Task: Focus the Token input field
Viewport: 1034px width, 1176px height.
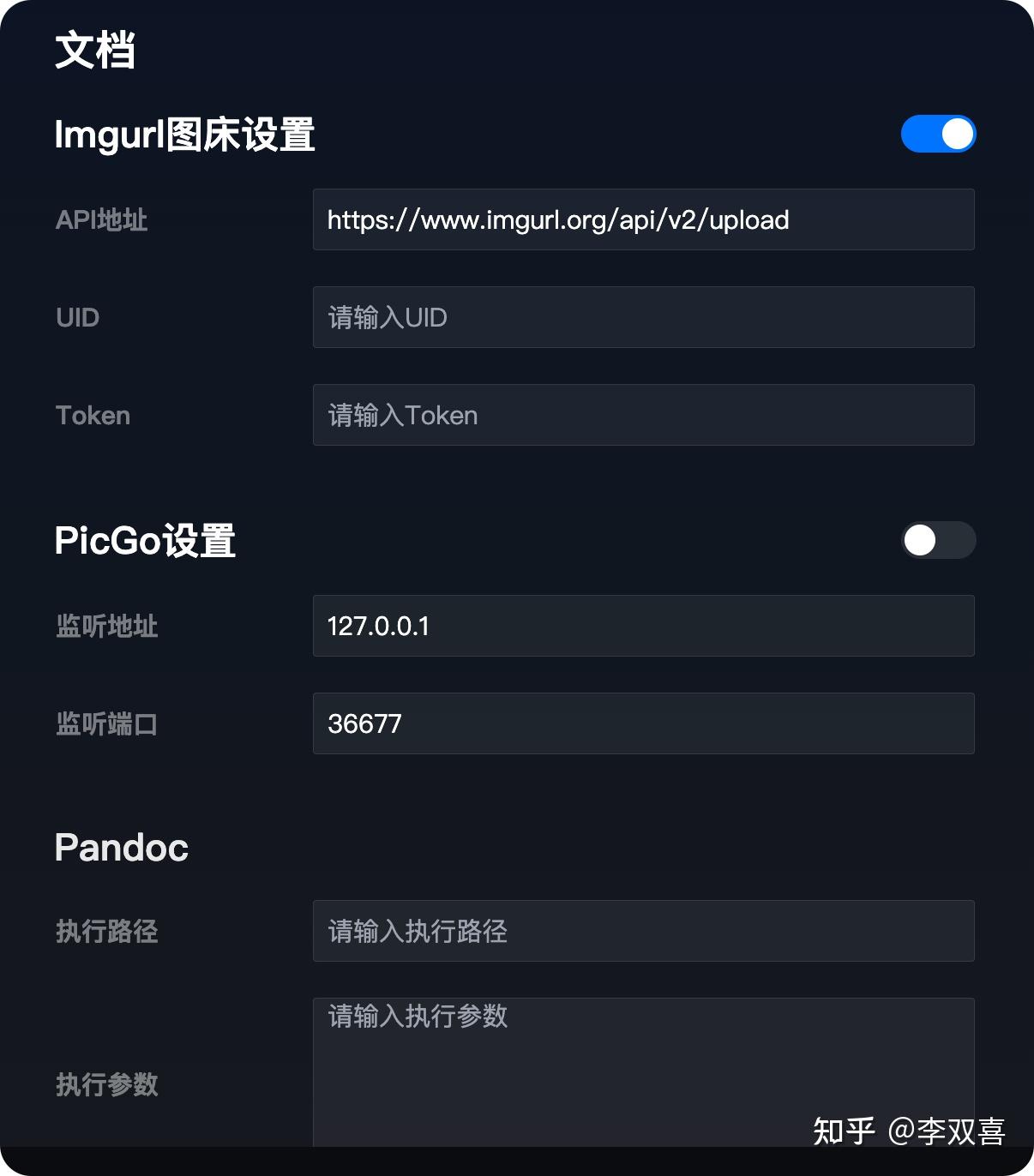Action: [644, 415]
